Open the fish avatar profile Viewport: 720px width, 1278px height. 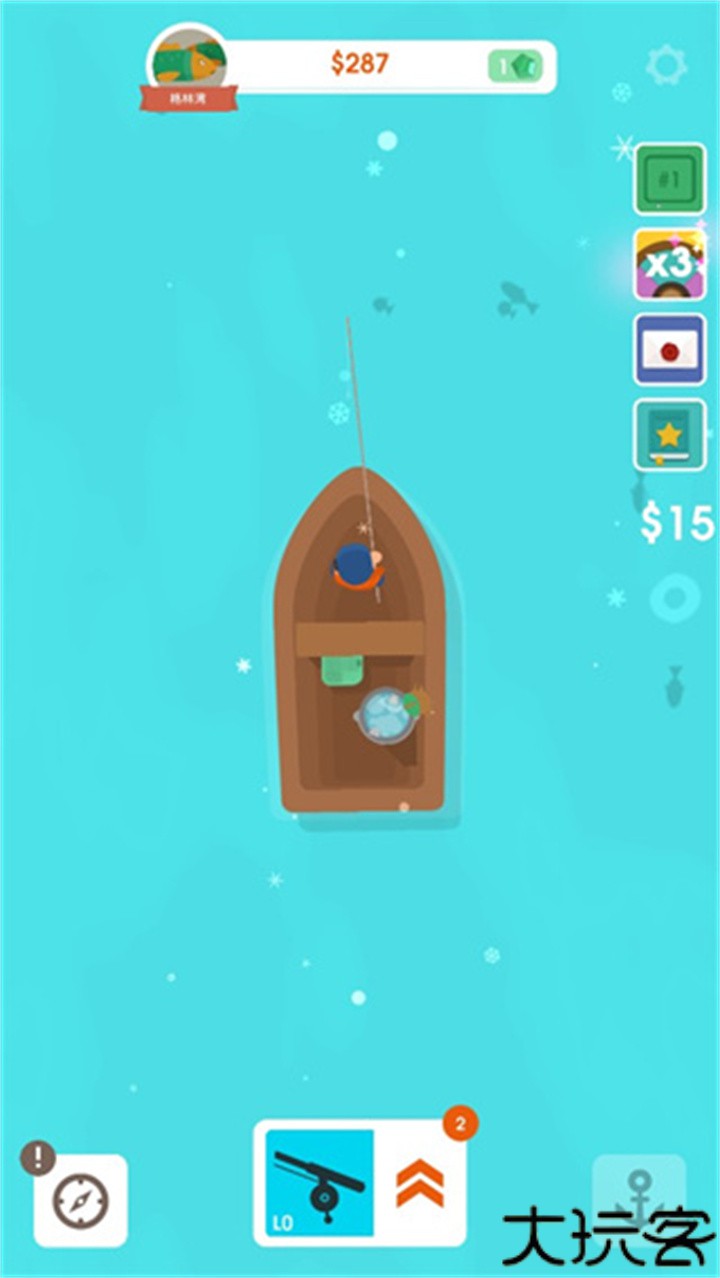coord(188,64)
